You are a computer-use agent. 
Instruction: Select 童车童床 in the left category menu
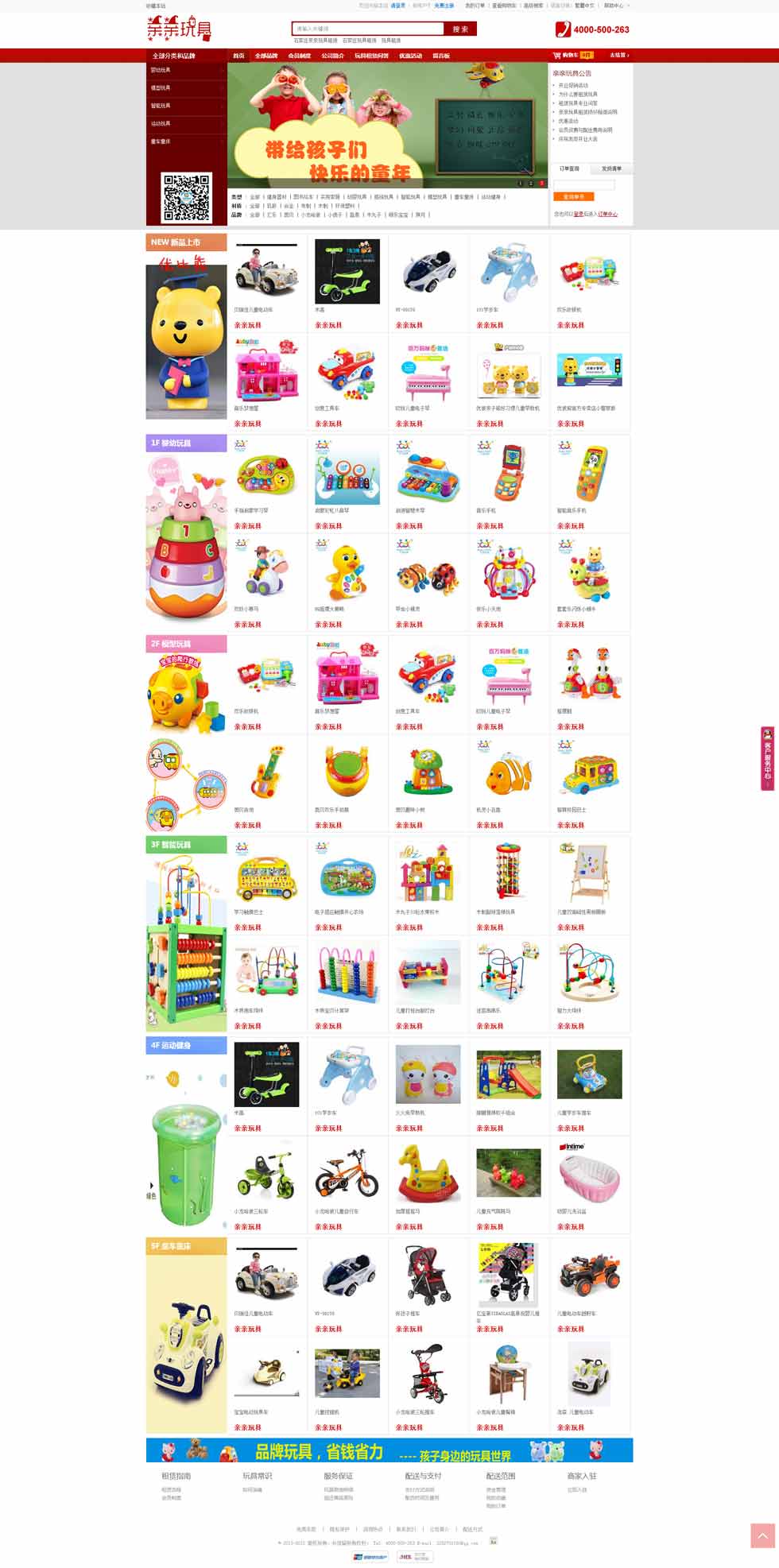point(161,141)
